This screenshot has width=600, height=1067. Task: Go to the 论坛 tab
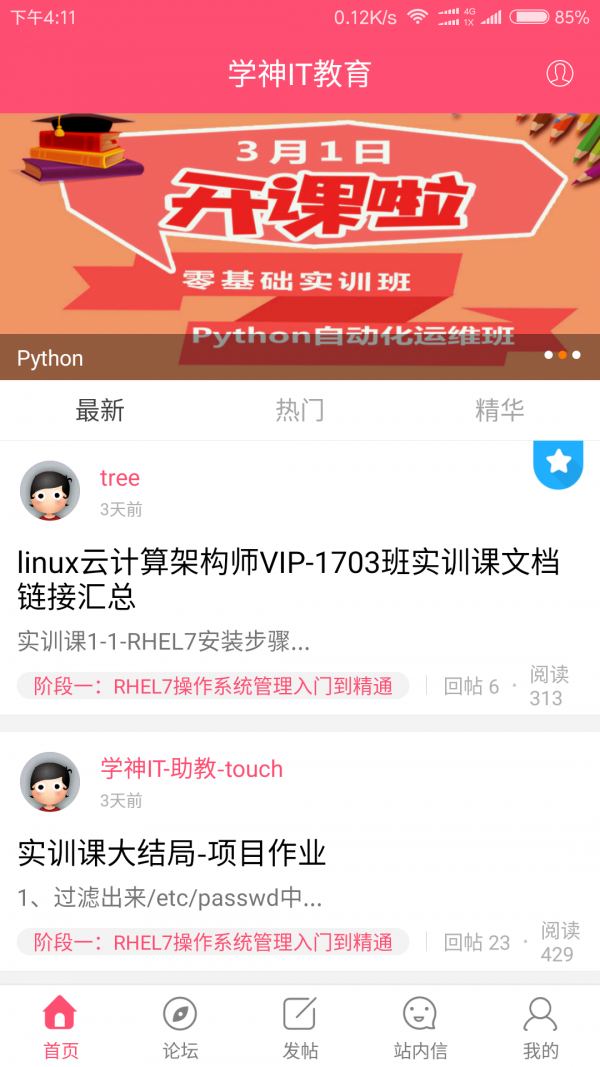[x=180, y=1028]
